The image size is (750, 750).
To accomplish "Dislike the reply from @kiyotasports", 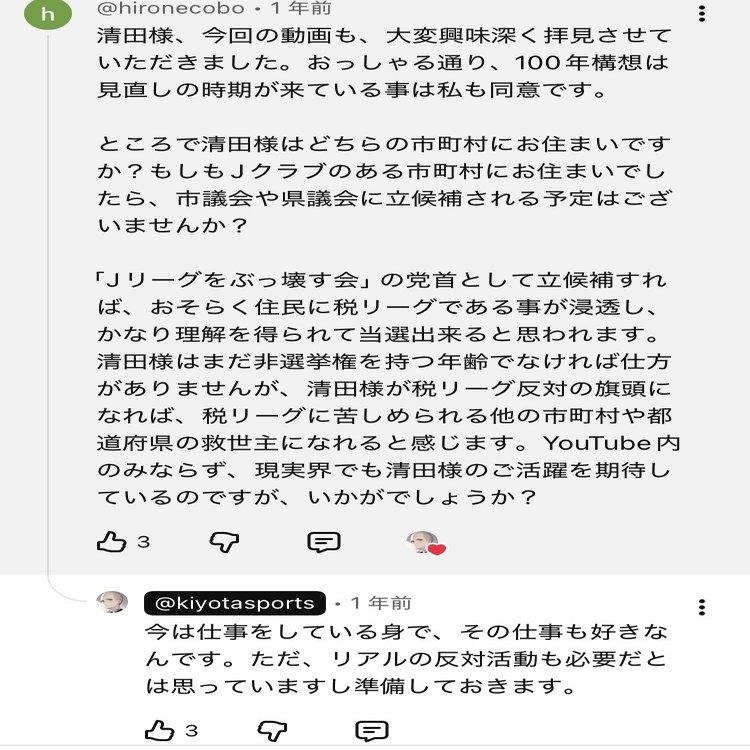I will click(272, 730).
